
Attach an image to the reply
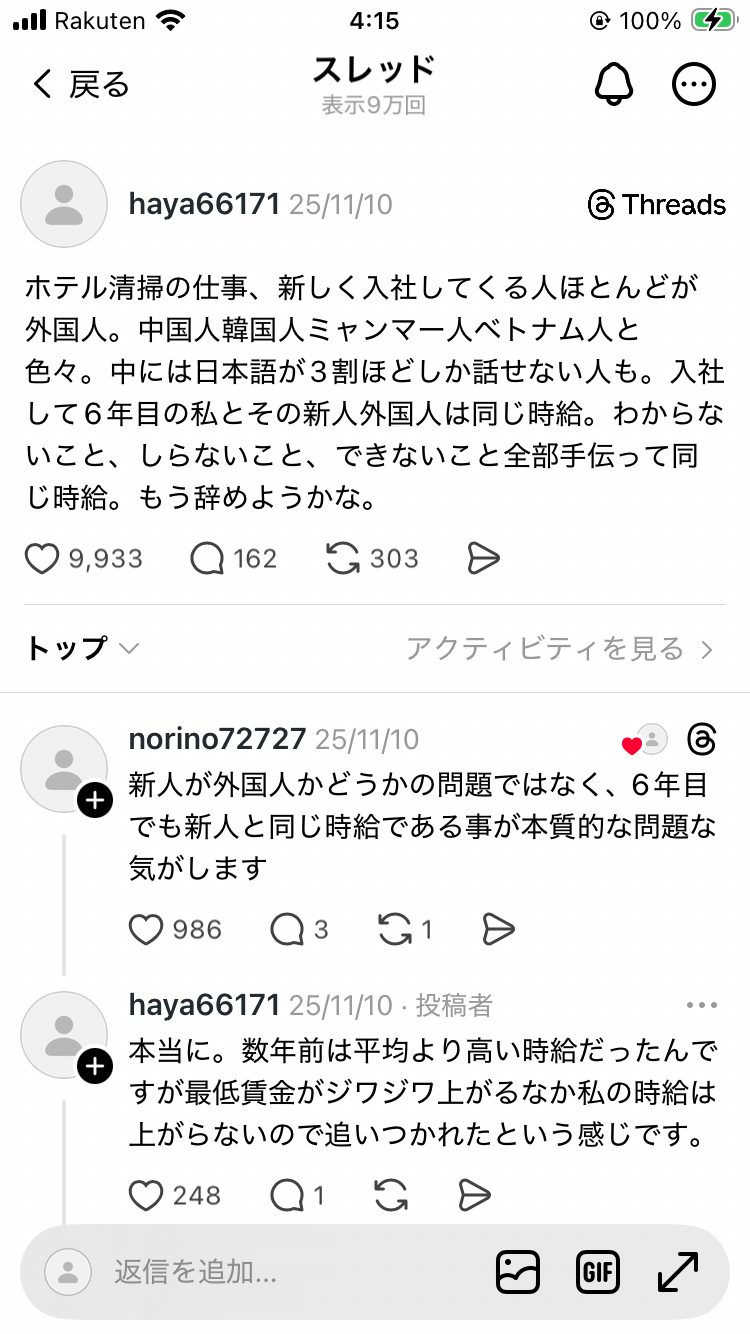518,1272
